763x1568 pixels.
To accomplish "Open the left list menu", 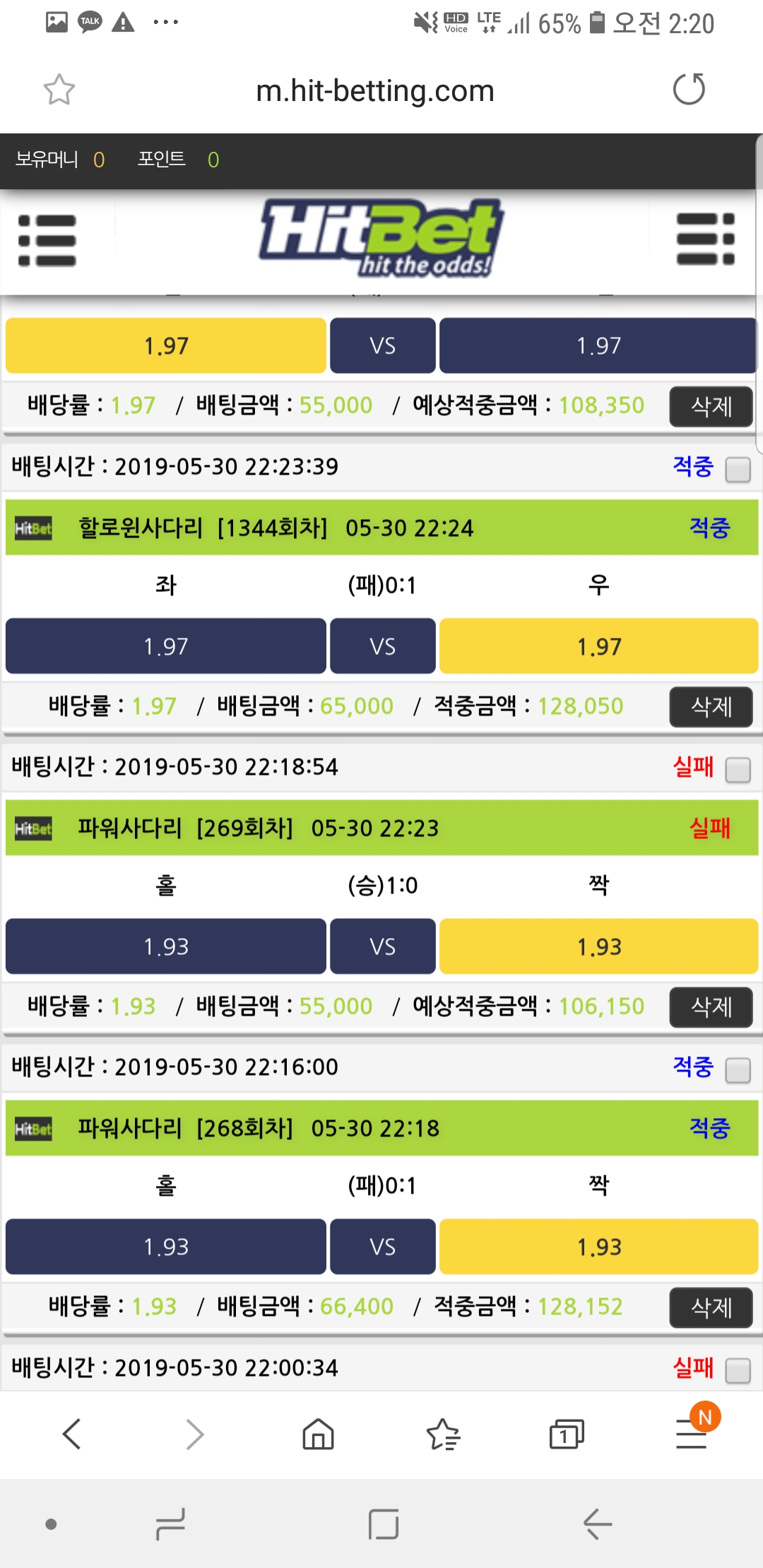I will click(x=47, y=240).
